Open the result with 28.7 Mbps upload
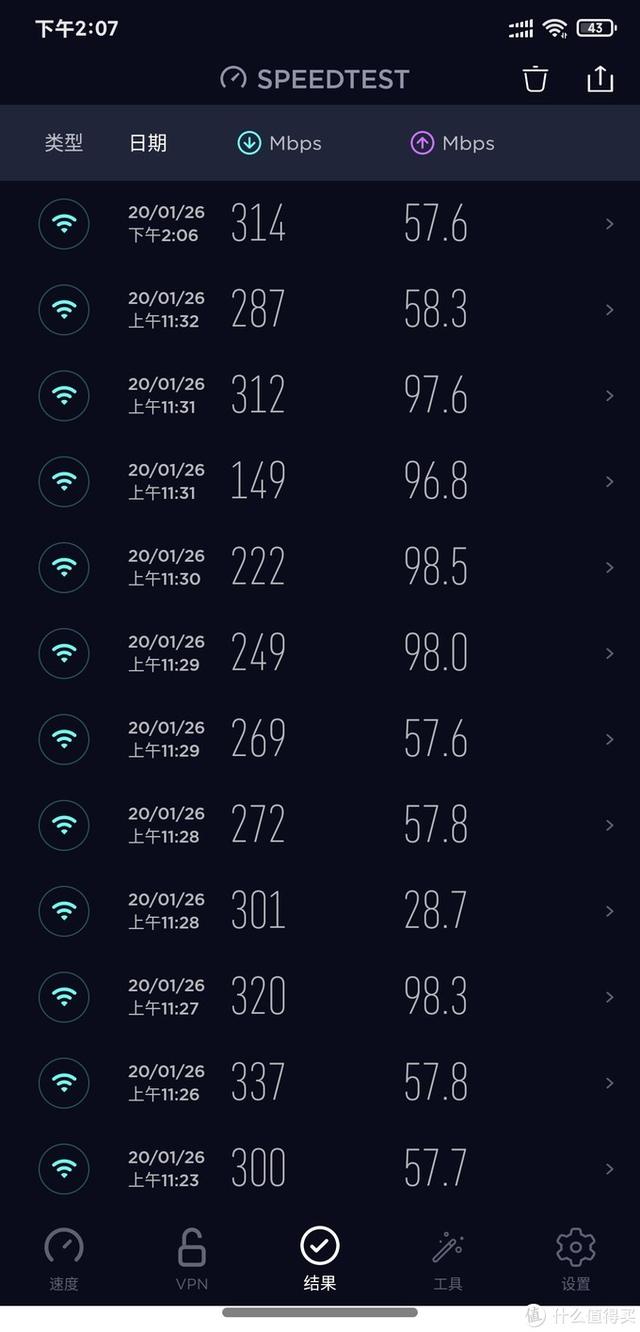 (x=320, y=912)
